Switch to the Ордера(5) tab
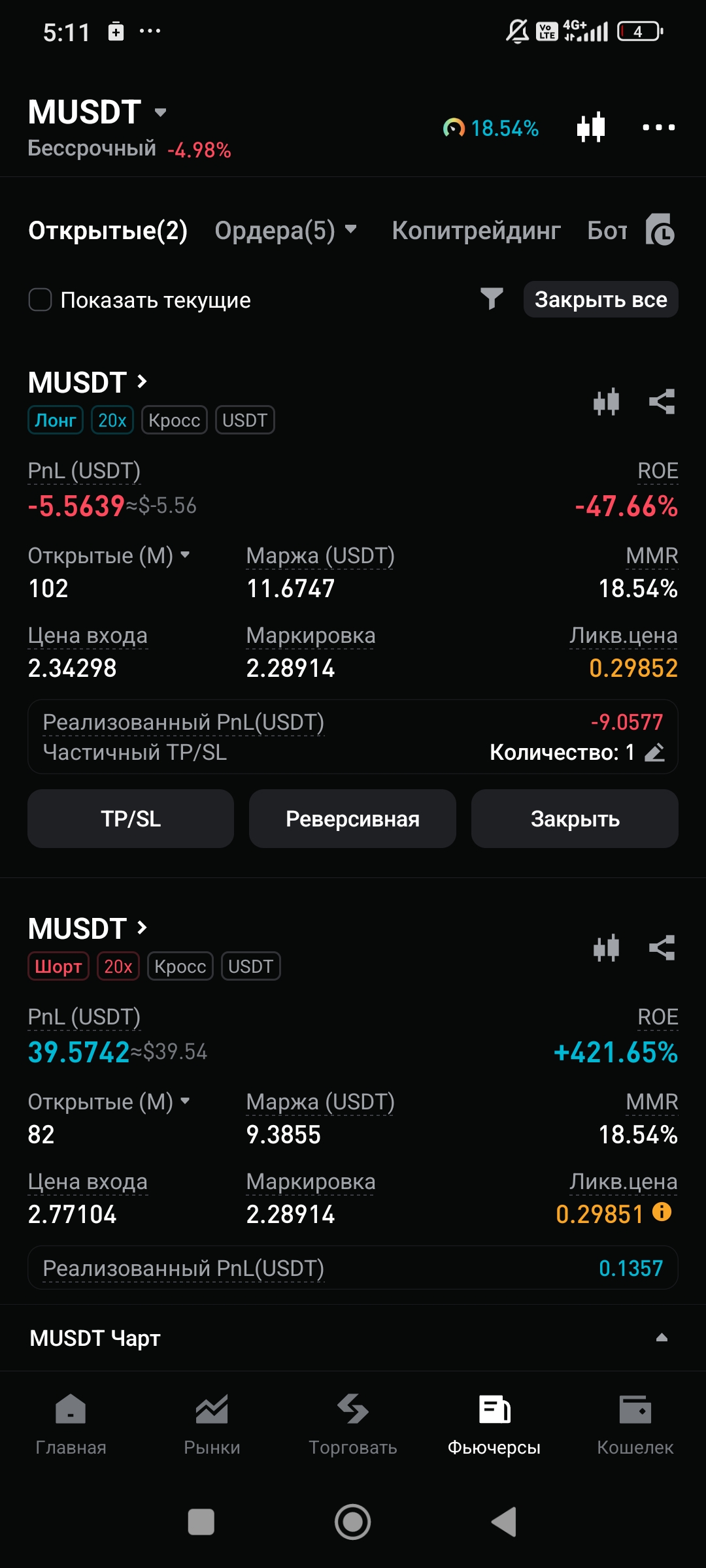 click(285, 231)
